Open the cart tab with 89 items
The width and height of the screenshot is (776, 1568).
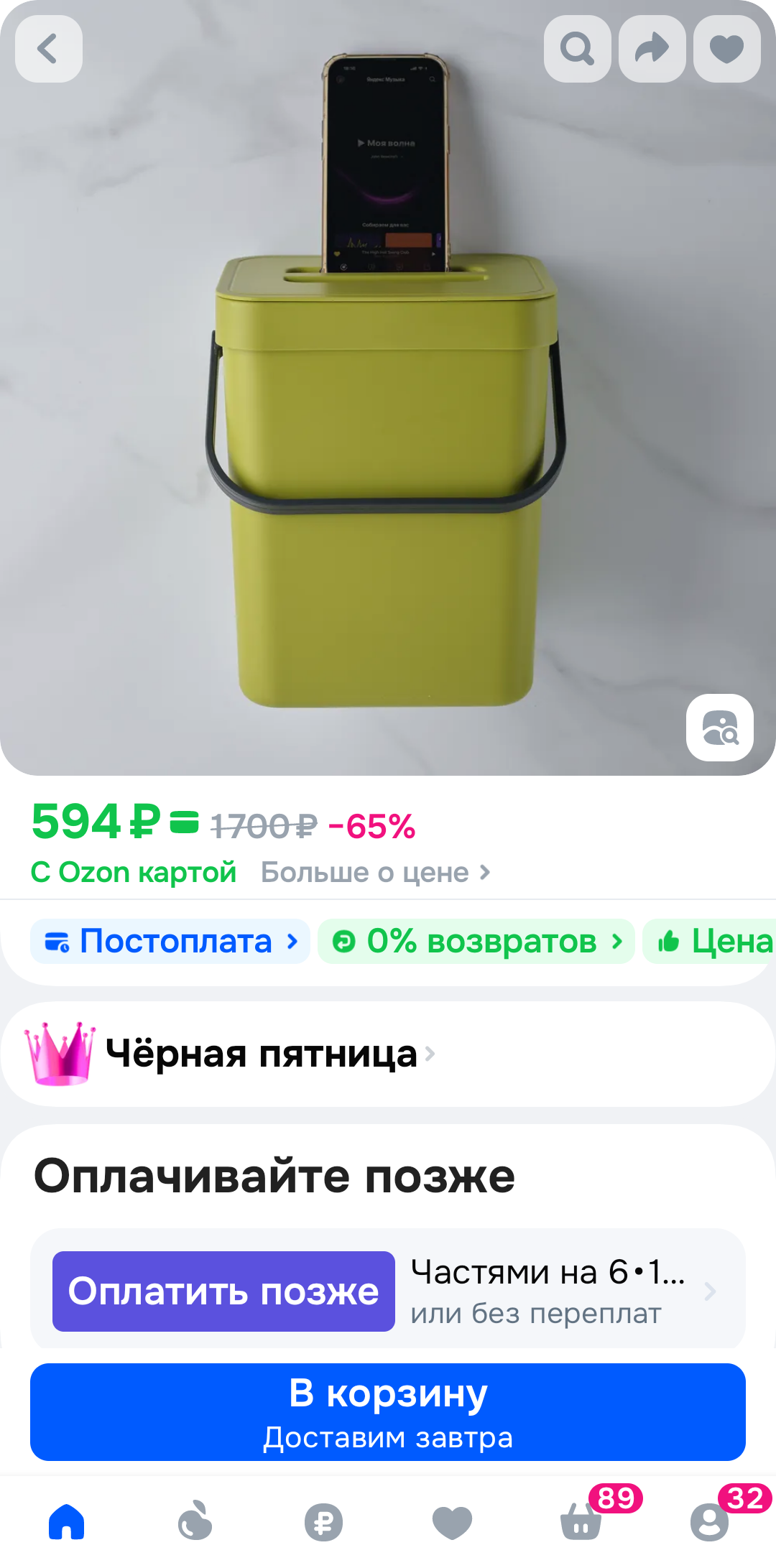pos(581,1522)
